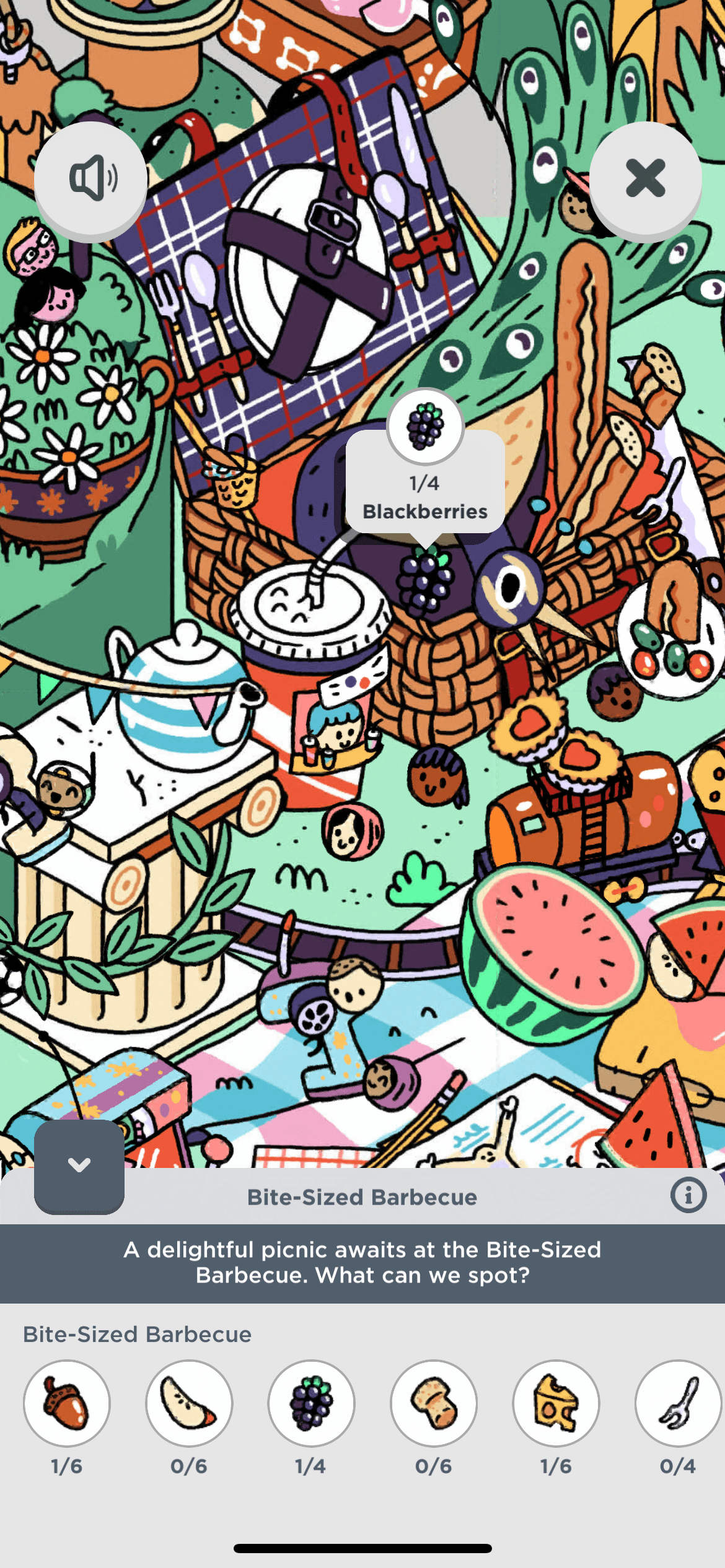Image resolution: width=725 pixels, height=1568 pixels.
Task: Select the small fork item
Action: pyautogui.click(x=678, y=1403)
